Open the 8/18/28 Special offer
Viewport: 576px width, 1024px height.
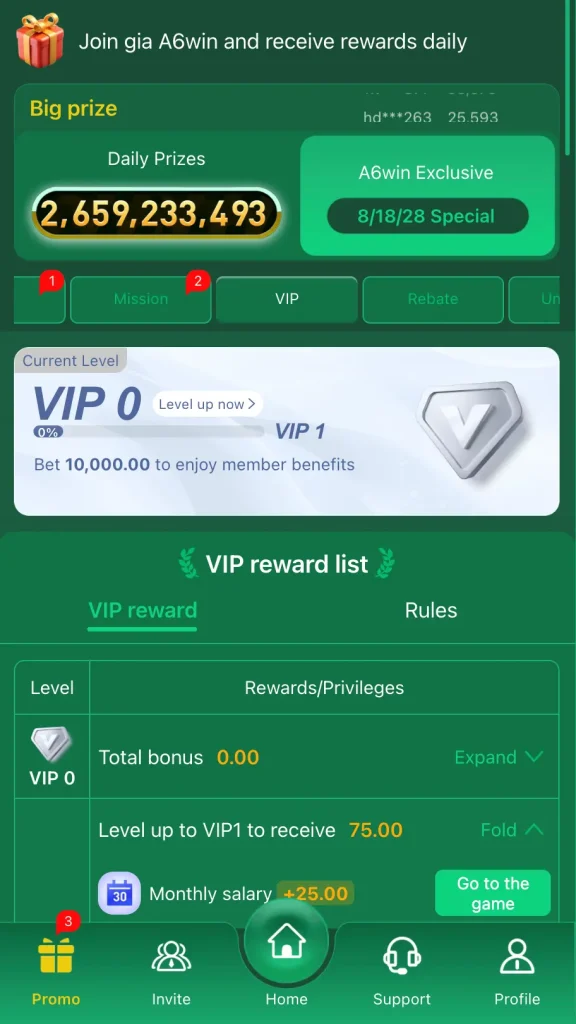(x=427, y=216)
